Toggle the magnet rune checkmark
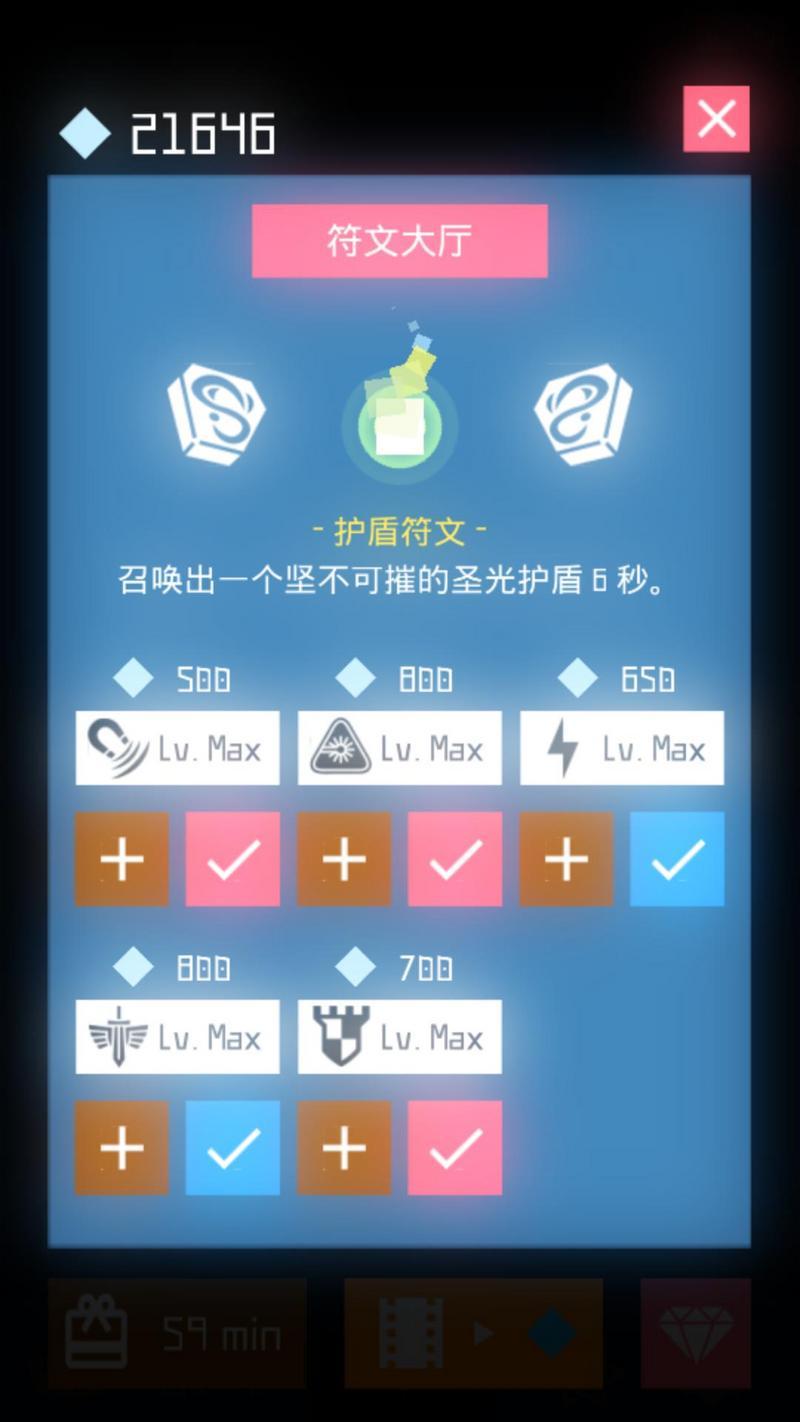800x1422 pixels. [233, 859]
